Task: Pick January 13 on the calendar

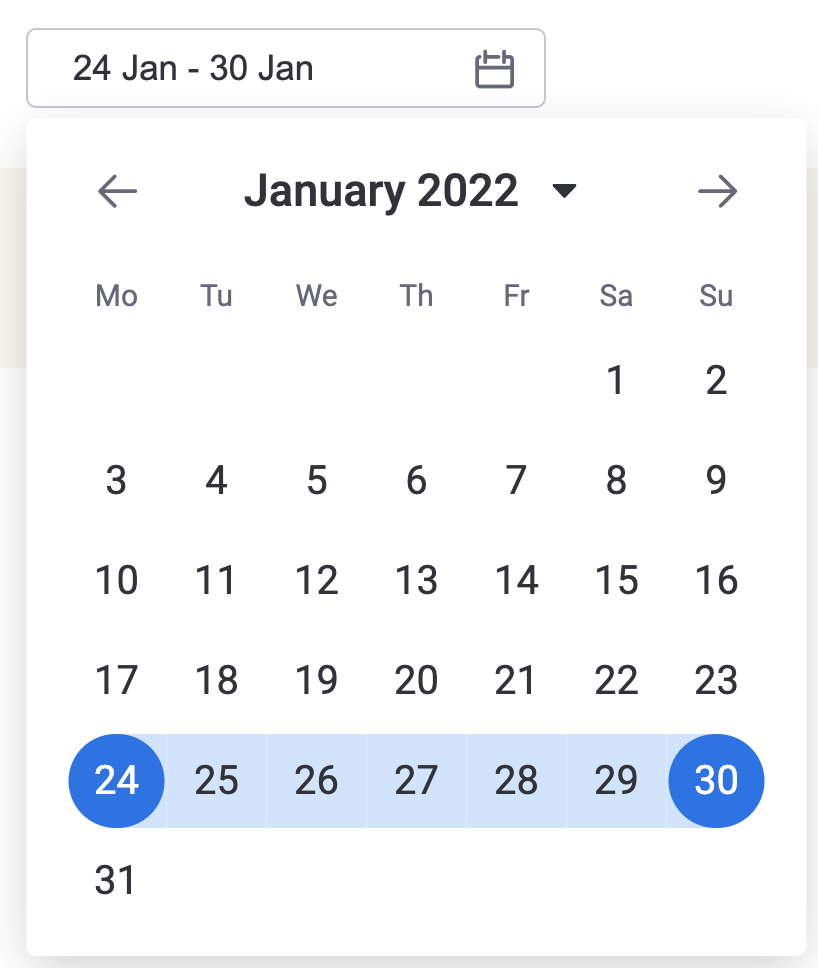Action: pyautogui.click(x=416, y=581)
